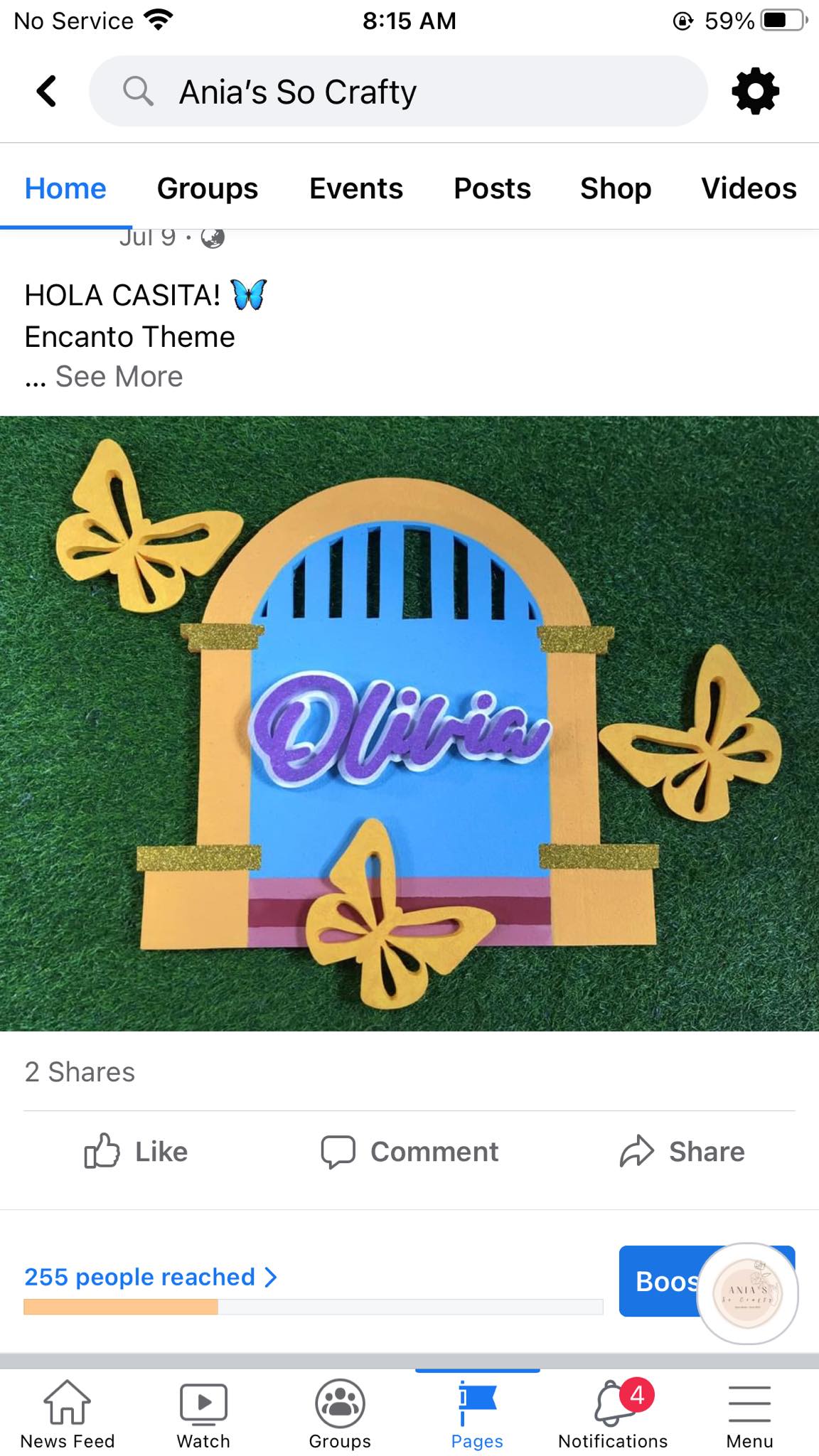Screen dimensions: 819x1456
Task: Open the Watch tab
Action: [x=203, y=1415]
